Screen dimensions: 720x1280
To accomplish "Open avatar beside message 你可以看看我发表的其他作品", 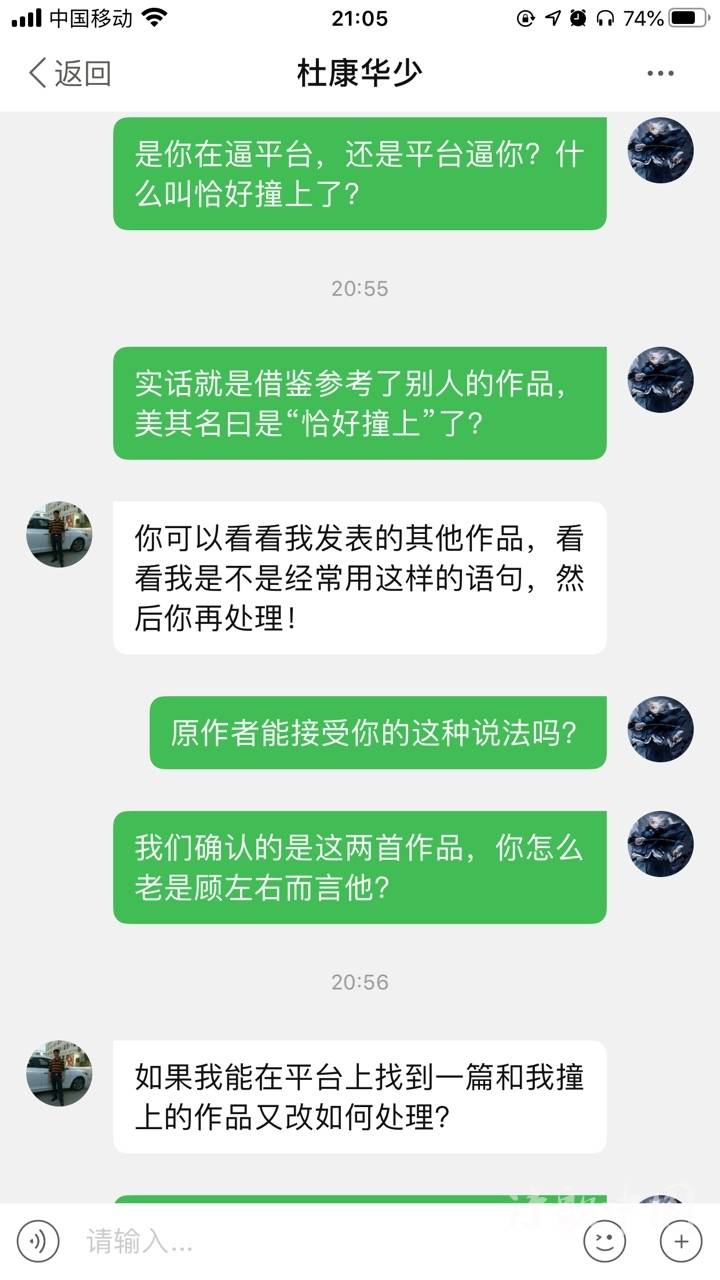I will 59,535.
